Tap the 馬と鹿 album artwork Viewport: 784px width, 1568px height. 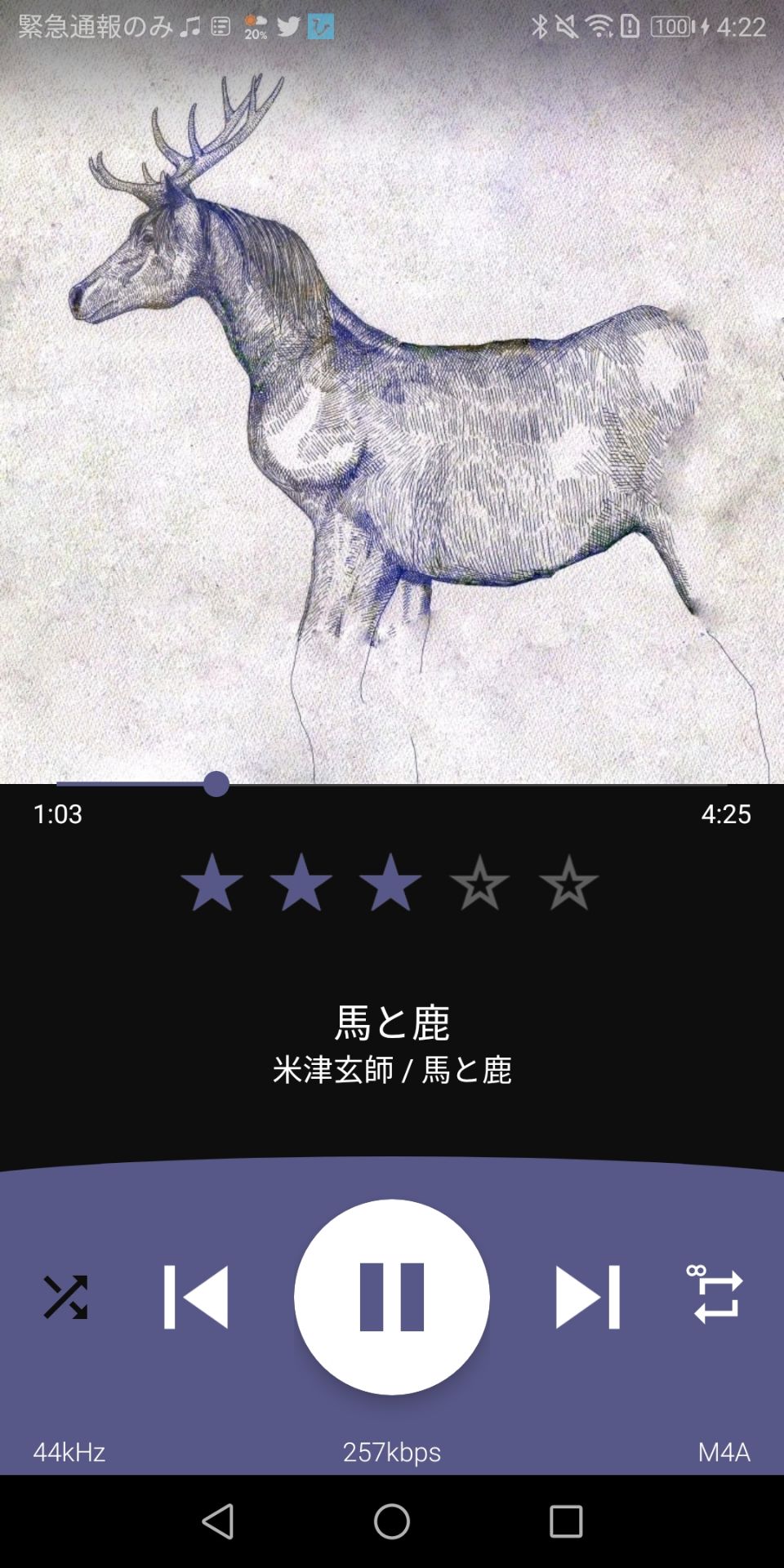pyautogui.click(x=392, y=392)
